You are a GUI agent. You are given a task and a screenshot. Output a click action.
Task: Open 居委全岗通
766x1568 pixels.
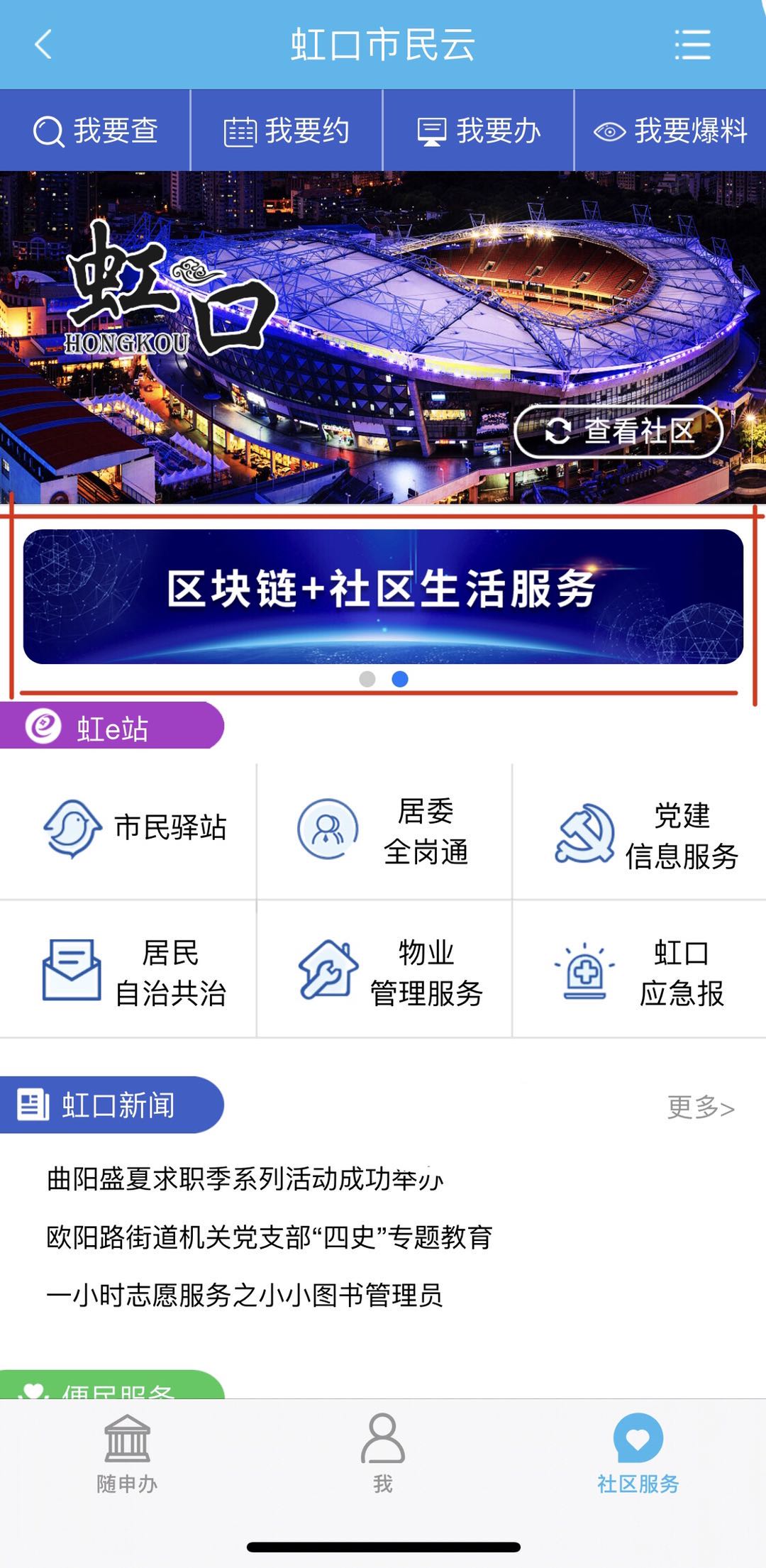click(x=384, y=831)
